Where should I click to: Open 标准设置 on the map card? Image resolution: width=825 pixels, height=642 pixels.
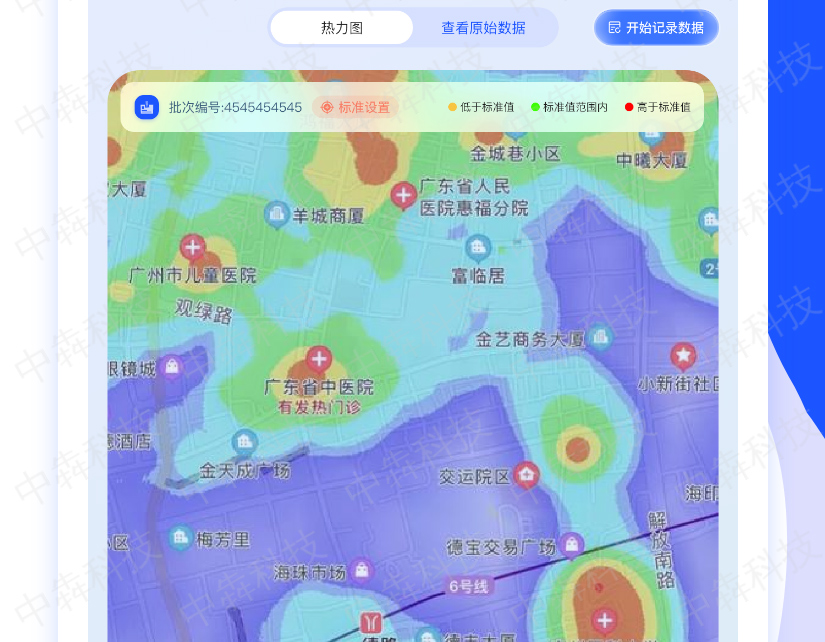click(356, 107)
